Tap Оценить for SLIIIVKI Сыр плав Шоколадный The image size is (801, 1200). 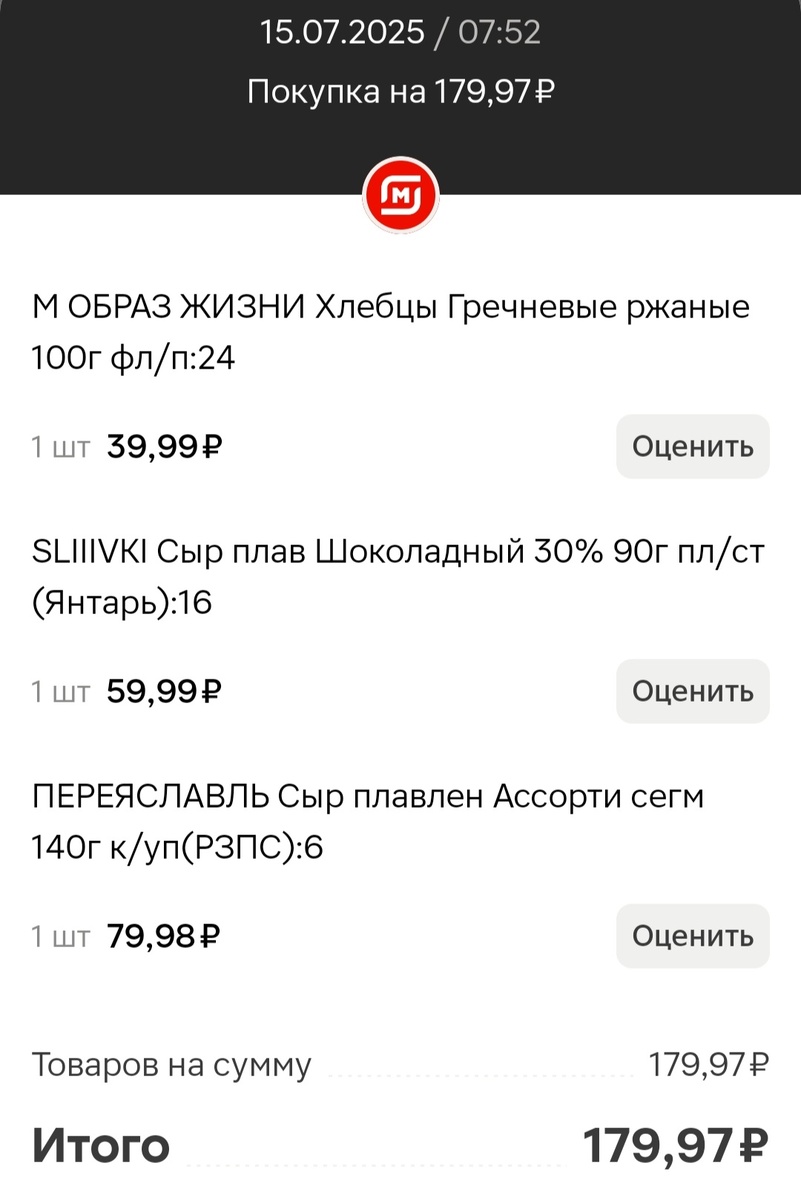click(692, 691)
